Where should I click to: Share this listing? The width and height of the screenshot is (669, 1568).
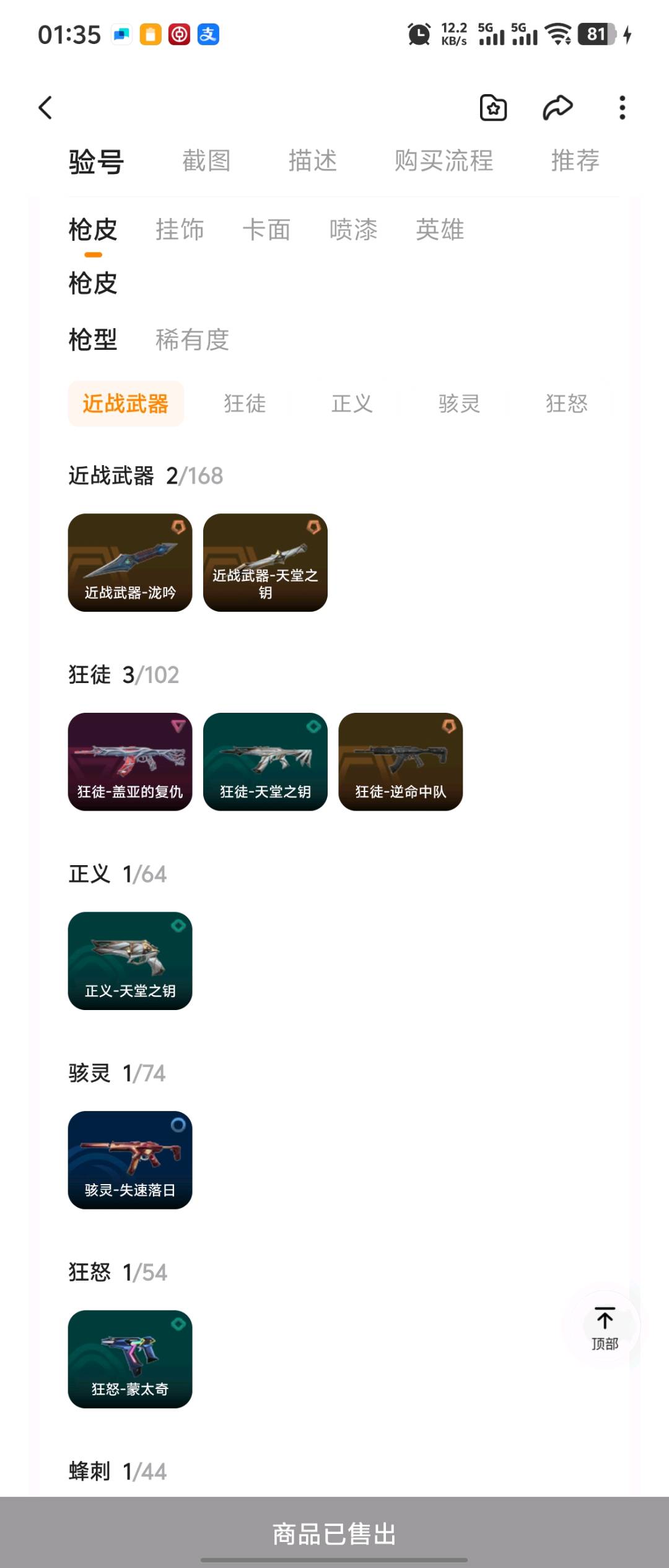[557, 108]
